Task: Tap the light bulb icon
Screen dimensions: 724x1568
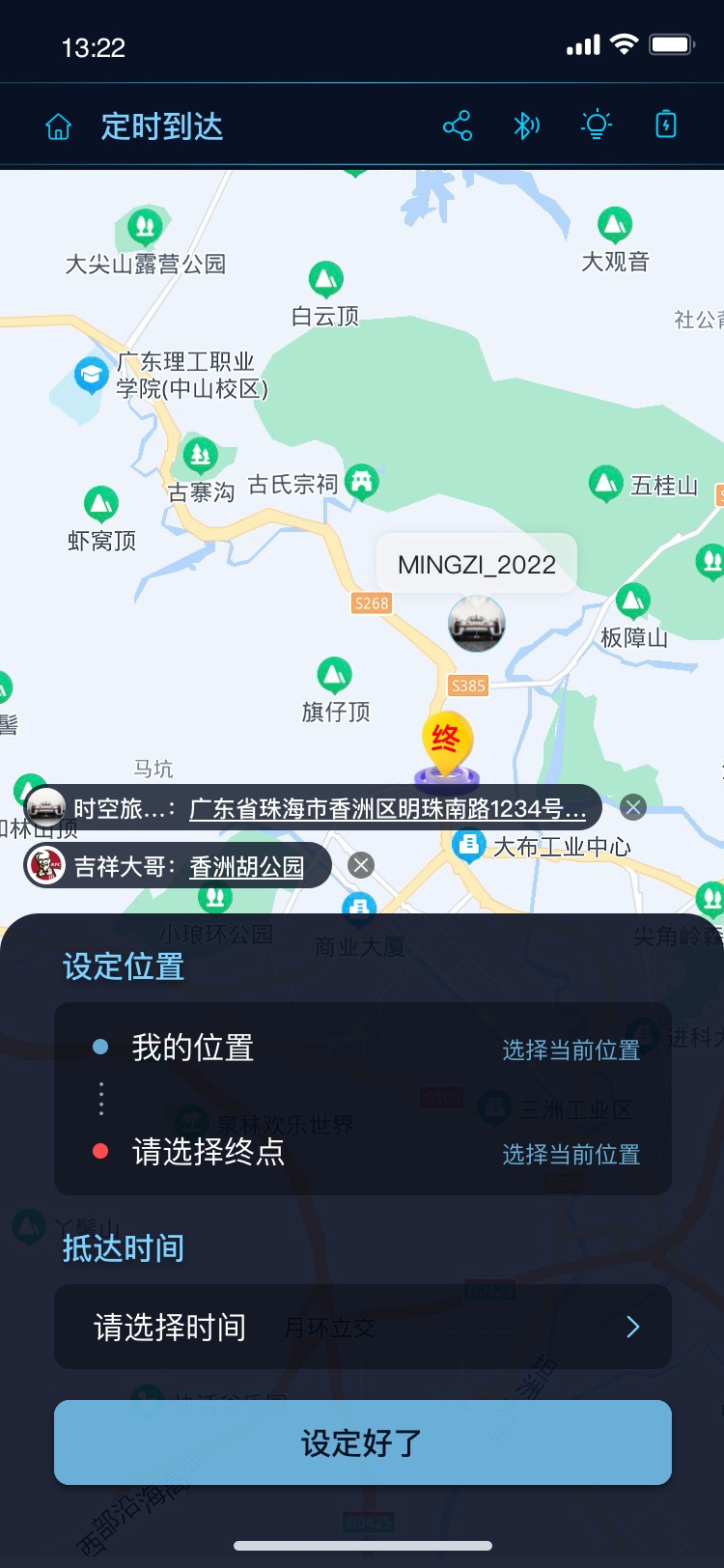Action: pos(597,126)
